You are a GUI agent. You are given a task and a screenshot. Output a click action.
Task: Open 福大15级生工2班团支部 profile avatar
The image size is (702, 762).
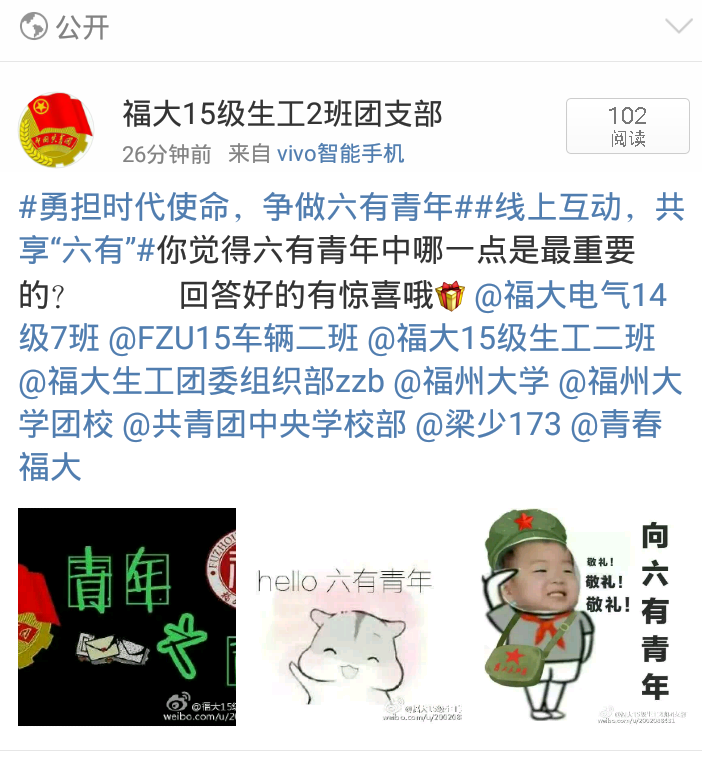[48, 132]
